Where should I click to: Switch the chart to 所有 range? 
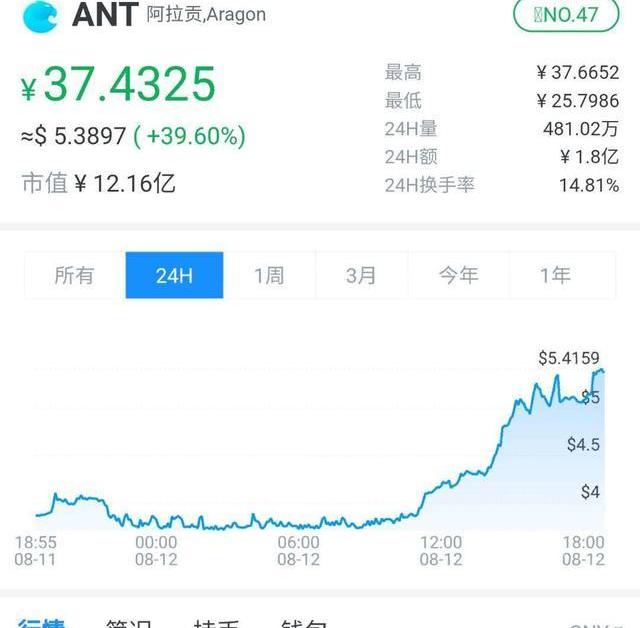point(74,275)
